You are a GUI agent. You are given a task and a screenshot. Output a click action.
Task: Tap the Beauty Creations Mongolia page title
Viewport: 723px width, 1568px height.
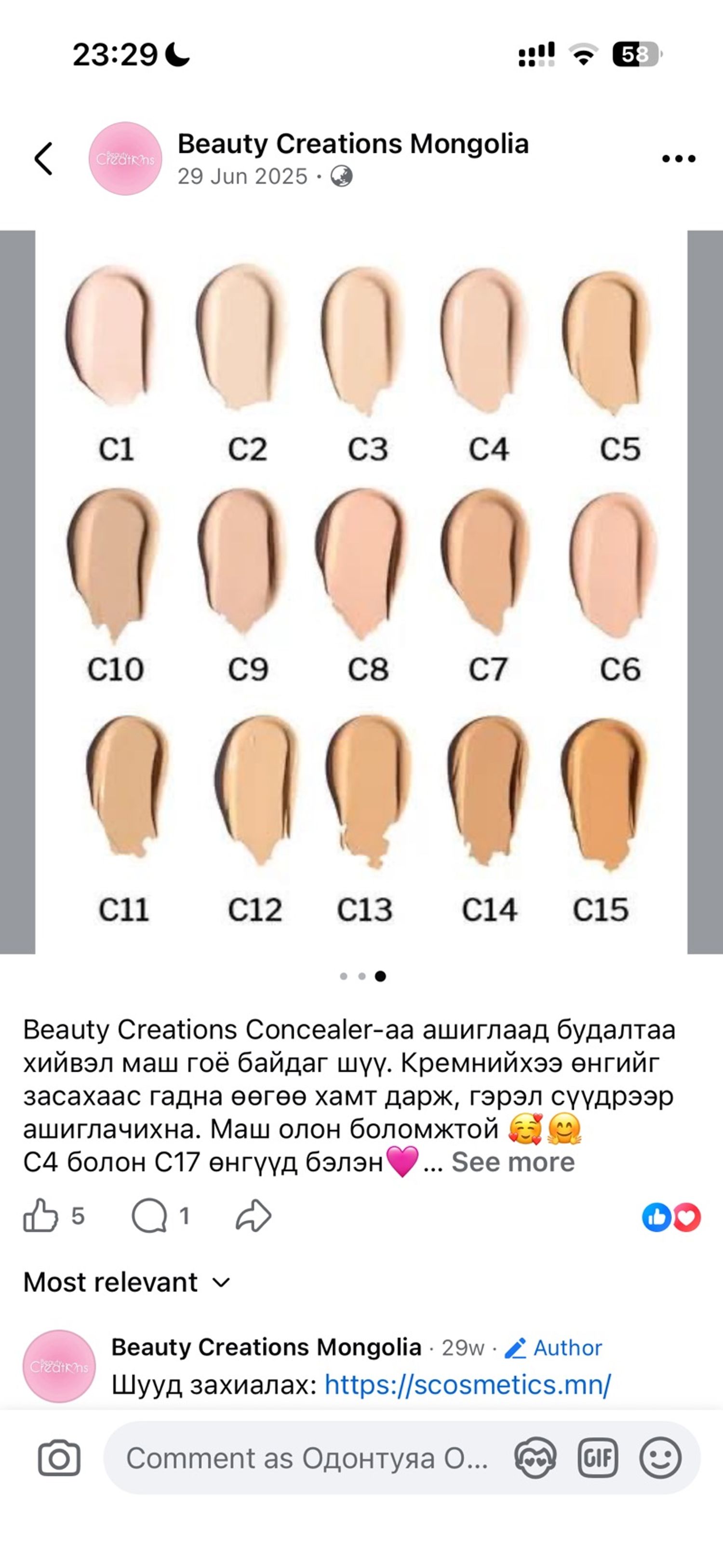coord(353,144)
